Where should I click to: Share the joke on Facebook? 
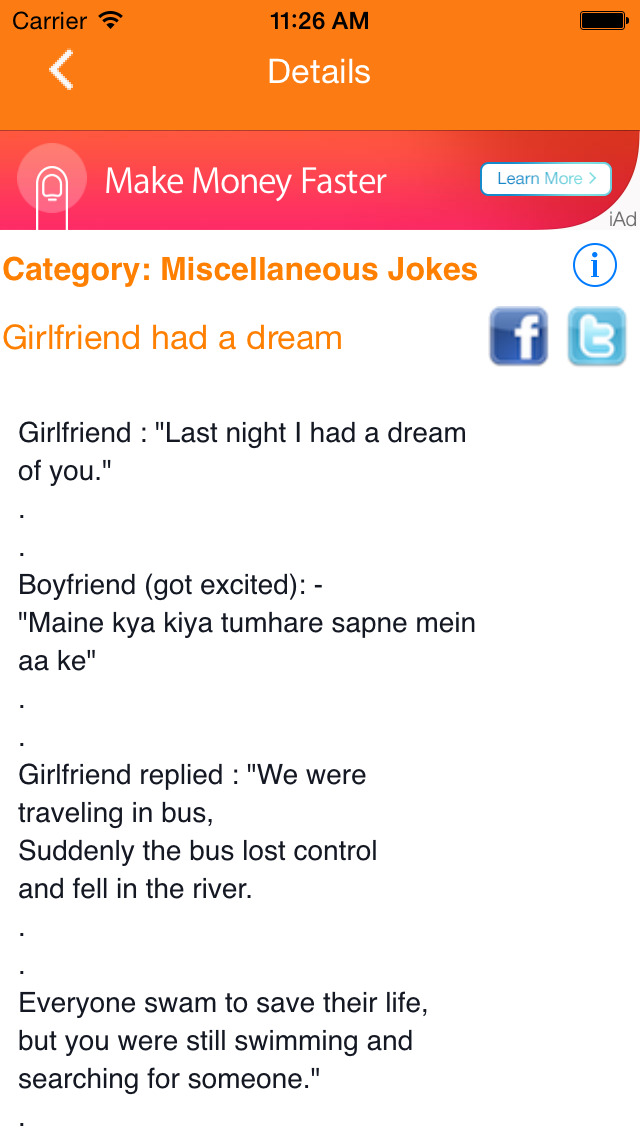[x=518, y=336]
